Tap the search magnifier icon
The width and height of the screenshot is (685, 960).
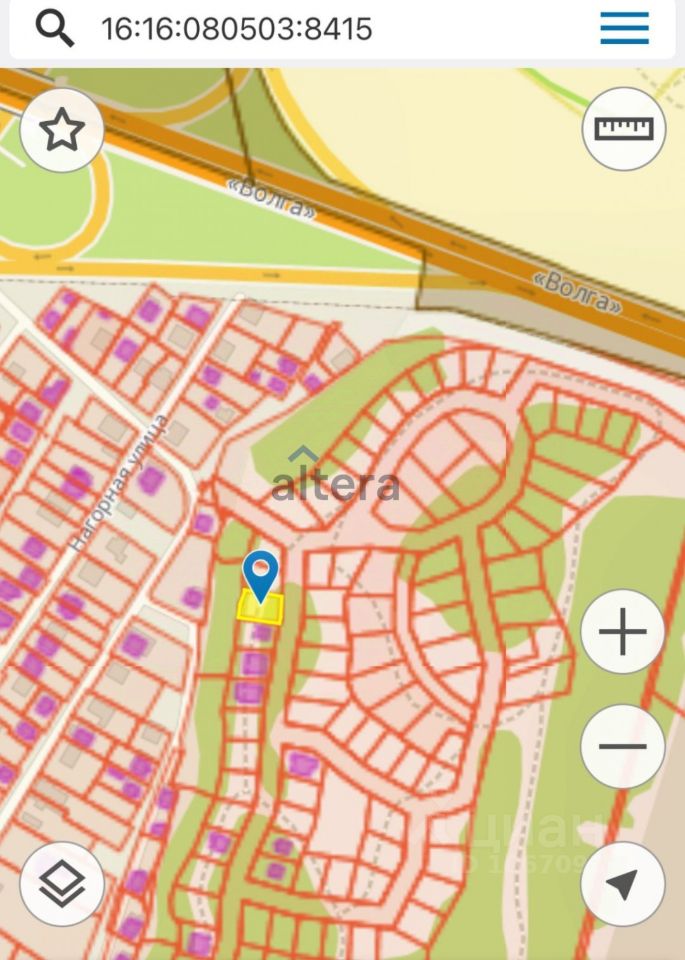(x=55, y=29)
